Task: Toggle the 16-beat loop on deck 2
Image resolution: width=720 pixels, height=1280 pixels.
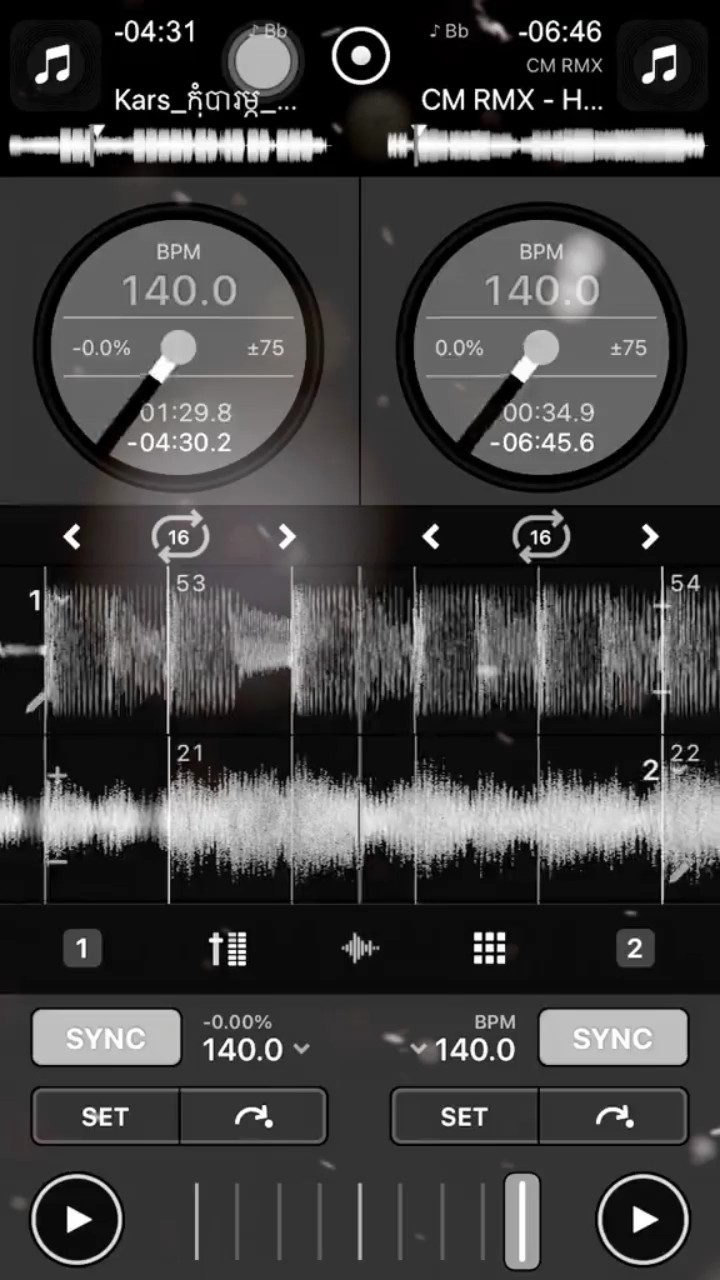Action: coord(540,537)
